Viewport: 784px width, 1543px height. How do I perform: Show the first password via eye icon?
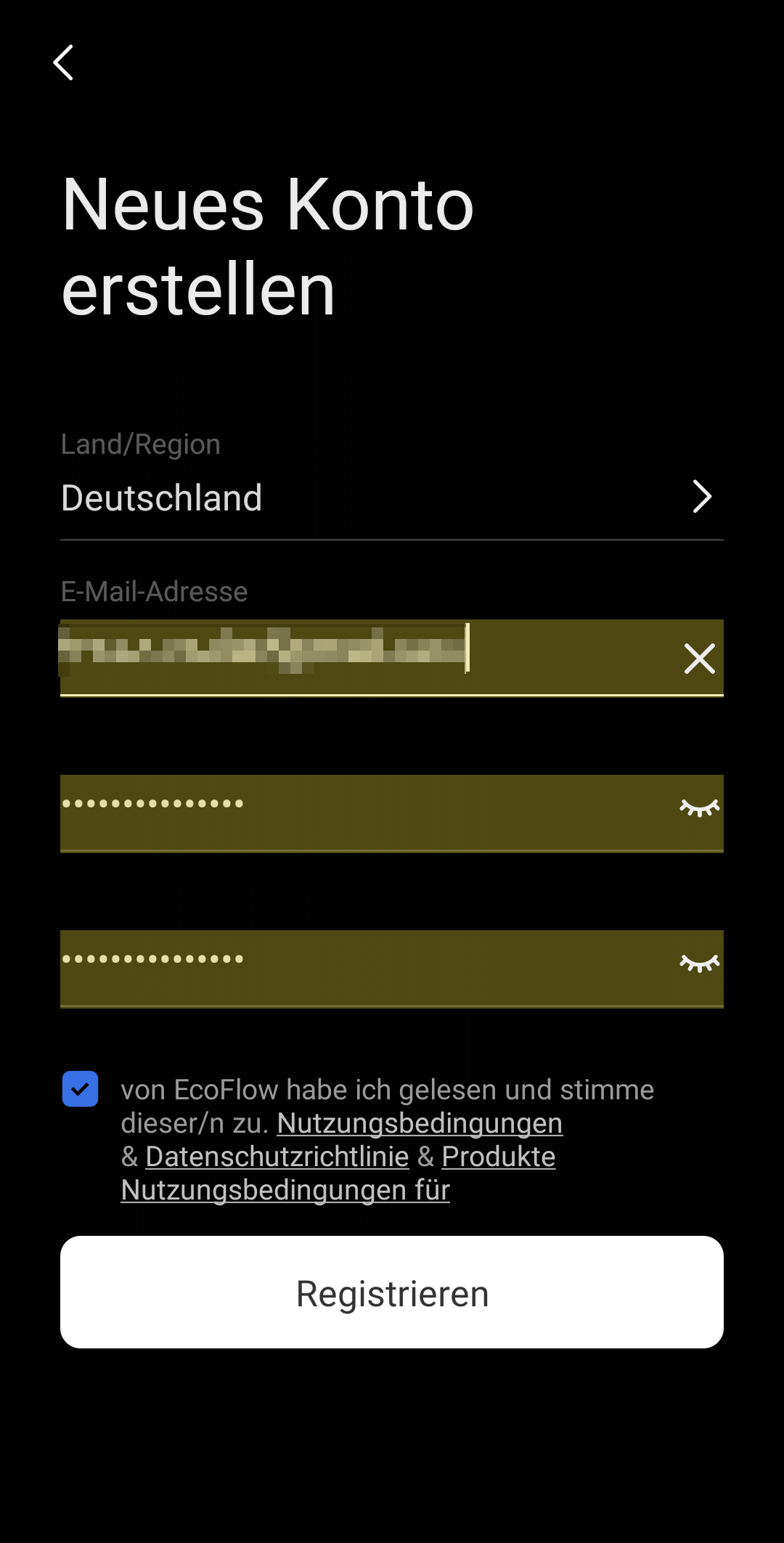pyautogui.click(x=700, y=807)
